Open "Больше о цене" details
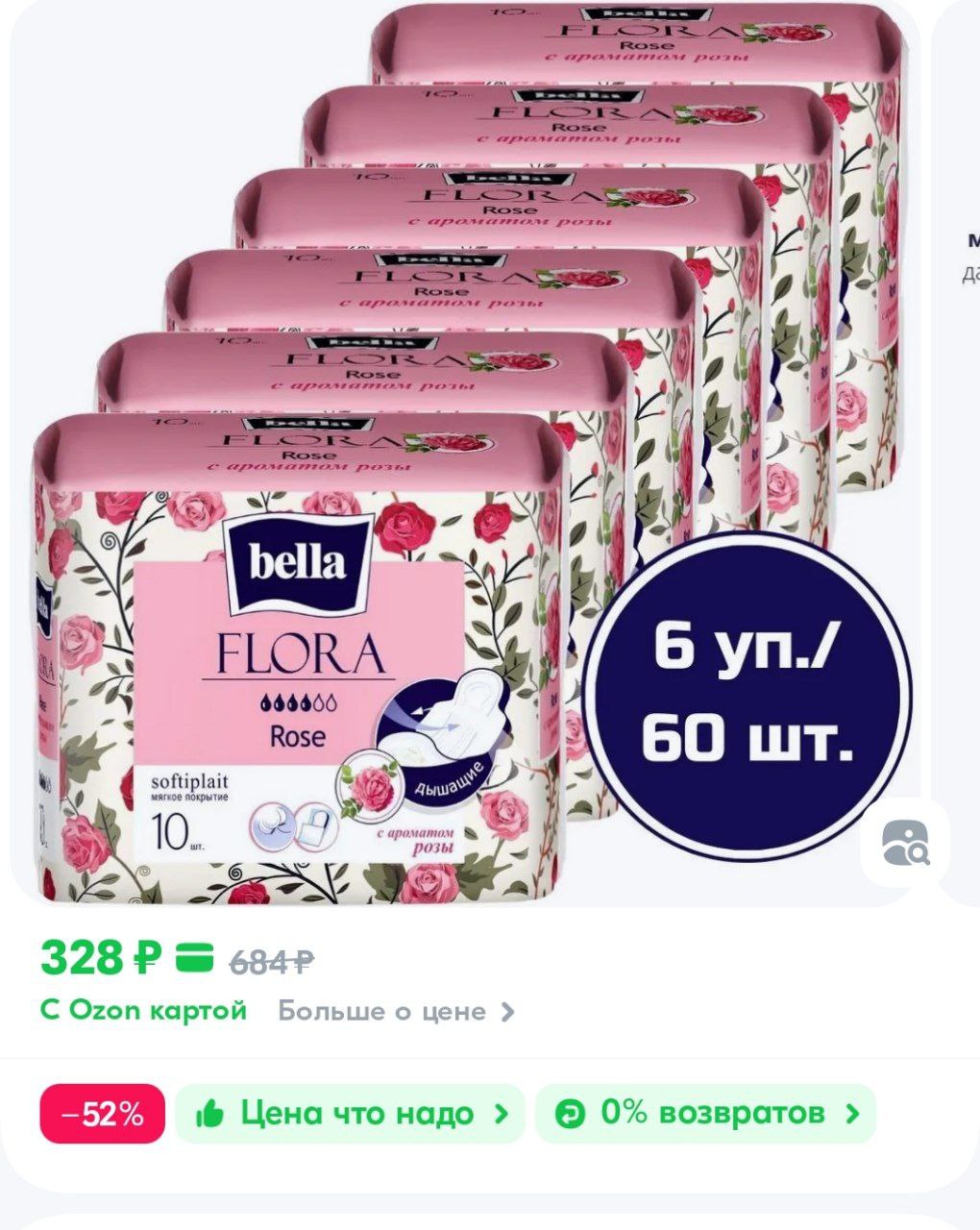This screenshot has height=1230, width=980. (x=396, y=1011)
